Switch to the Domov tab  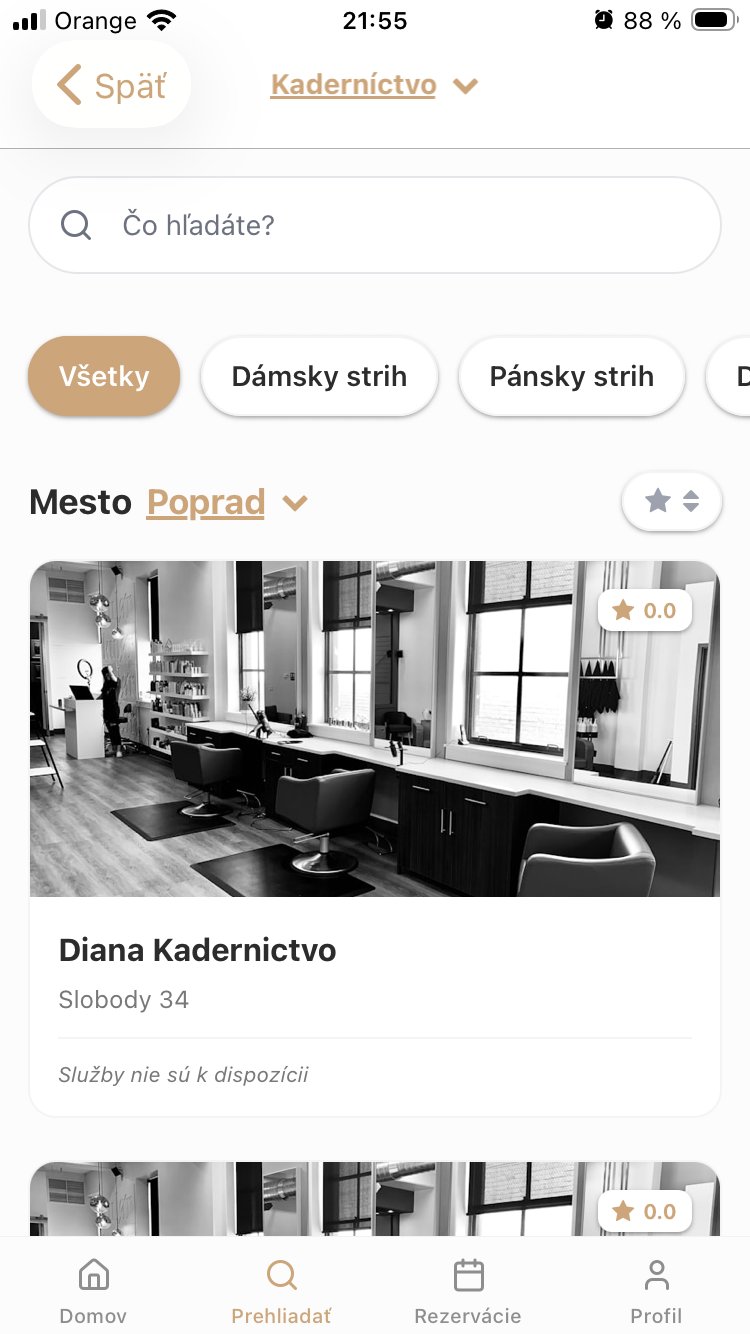pos(93,1290)
